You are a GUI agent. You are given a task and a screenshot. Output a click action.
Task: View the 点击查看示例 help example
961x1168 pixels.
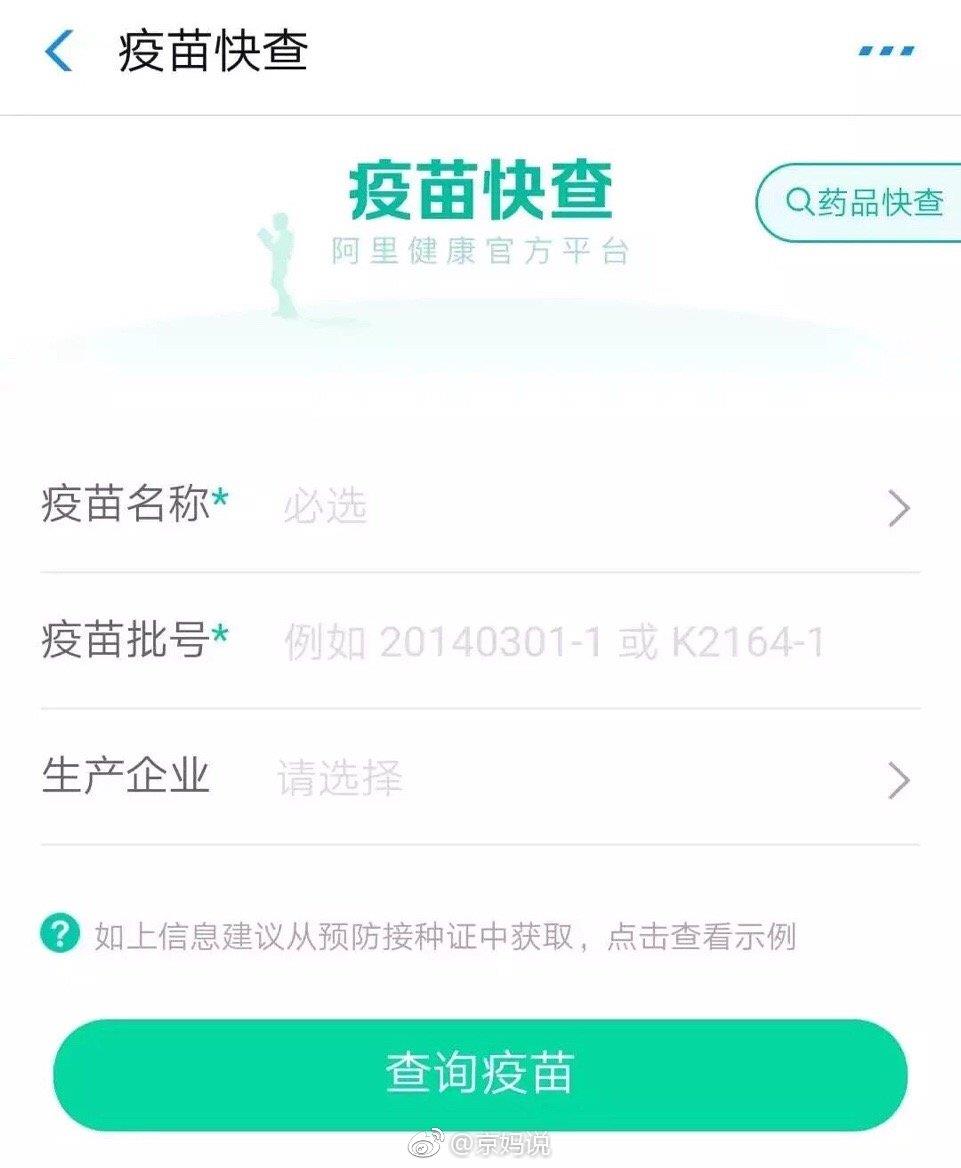tap(702, 937)
